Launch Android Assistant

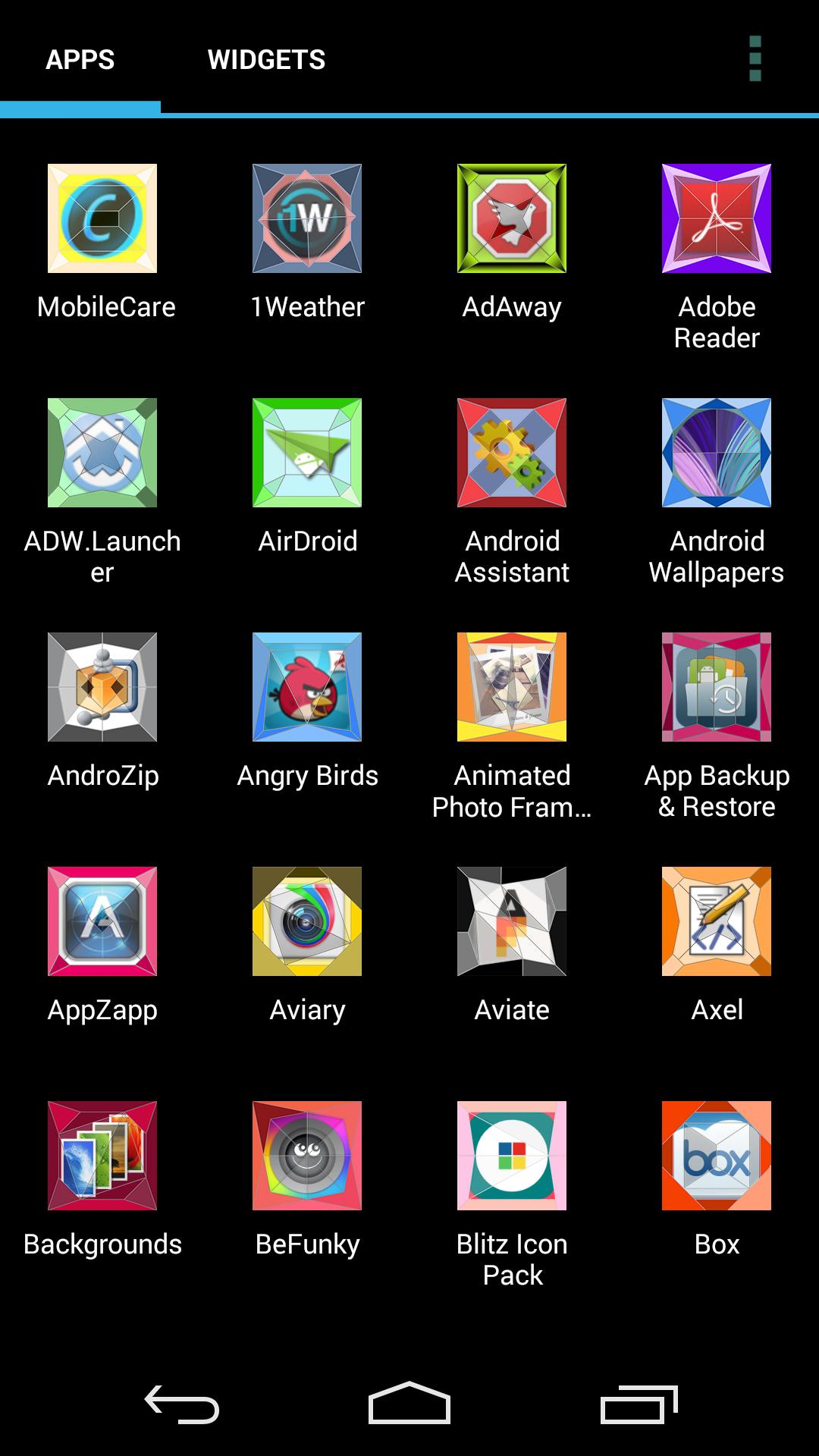click(512, 453)
